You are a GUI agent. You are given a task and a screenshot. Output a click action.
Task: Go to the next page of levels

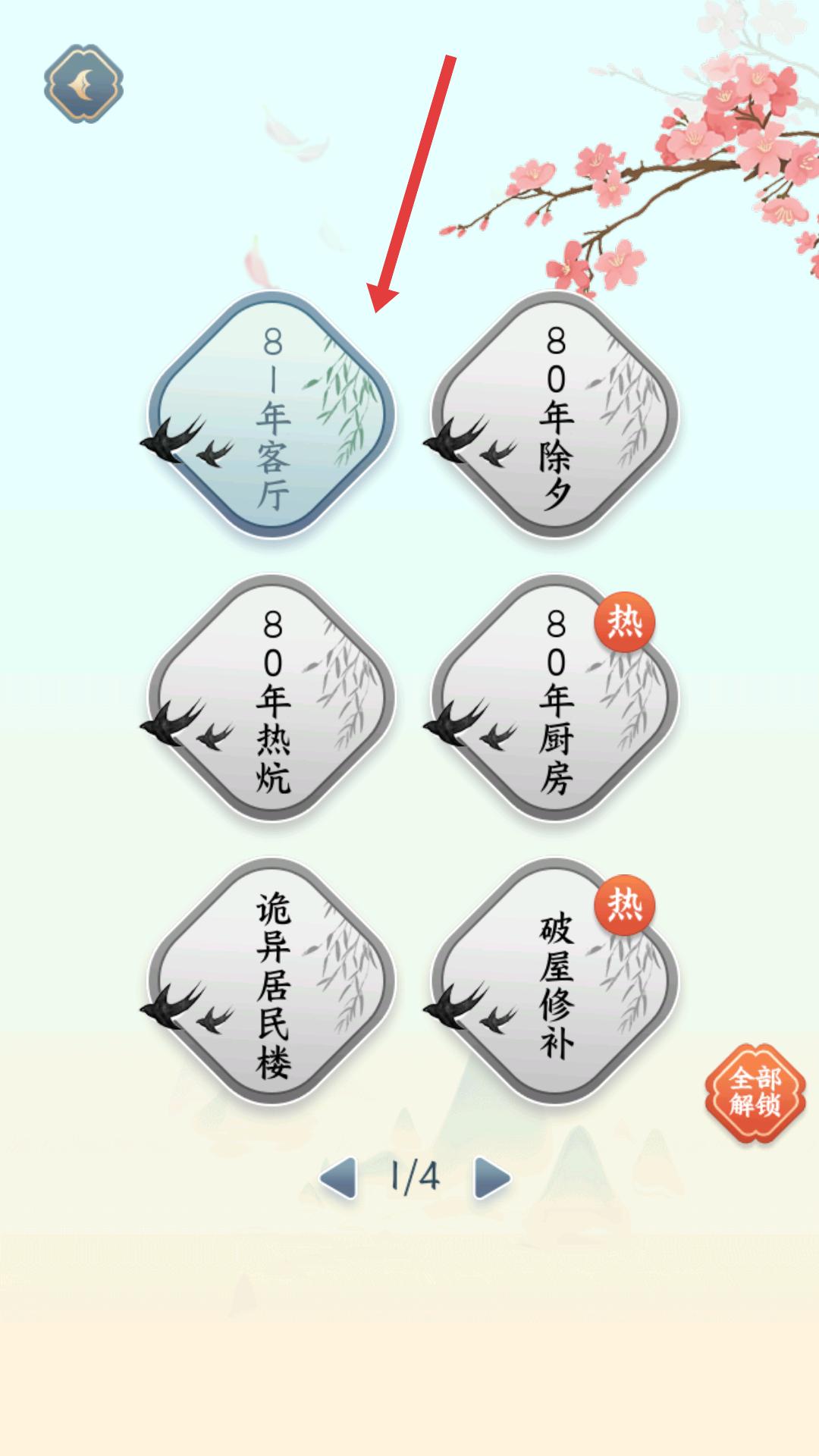(493, 1178)
